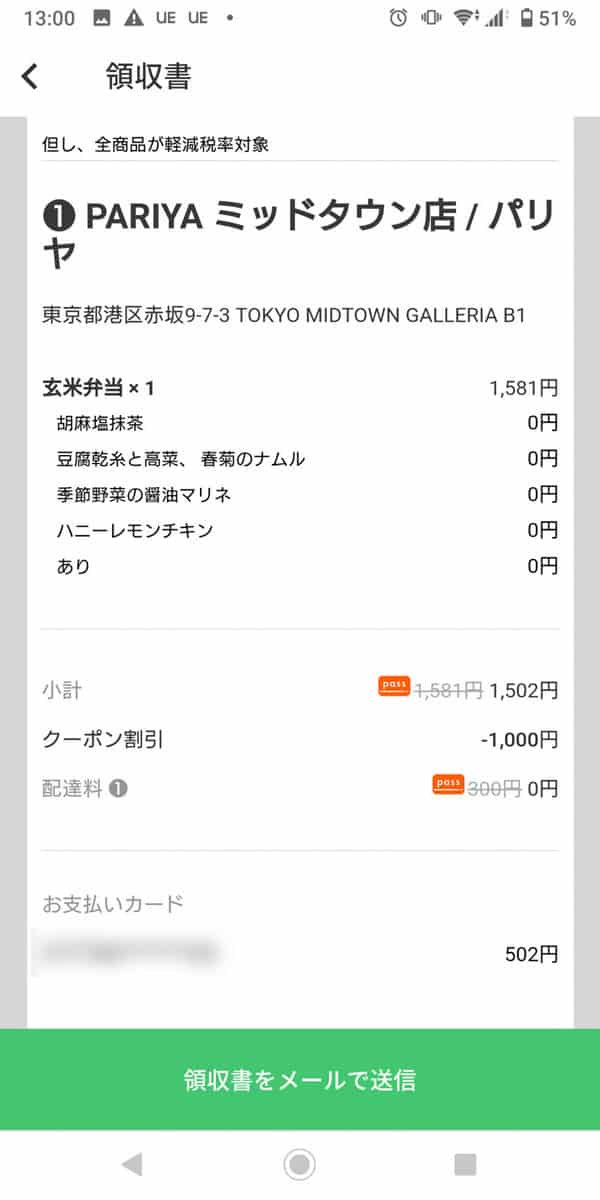Go back from the 領収書 screen
Viewport: 600px width, 1200px height.
[30, 76]
